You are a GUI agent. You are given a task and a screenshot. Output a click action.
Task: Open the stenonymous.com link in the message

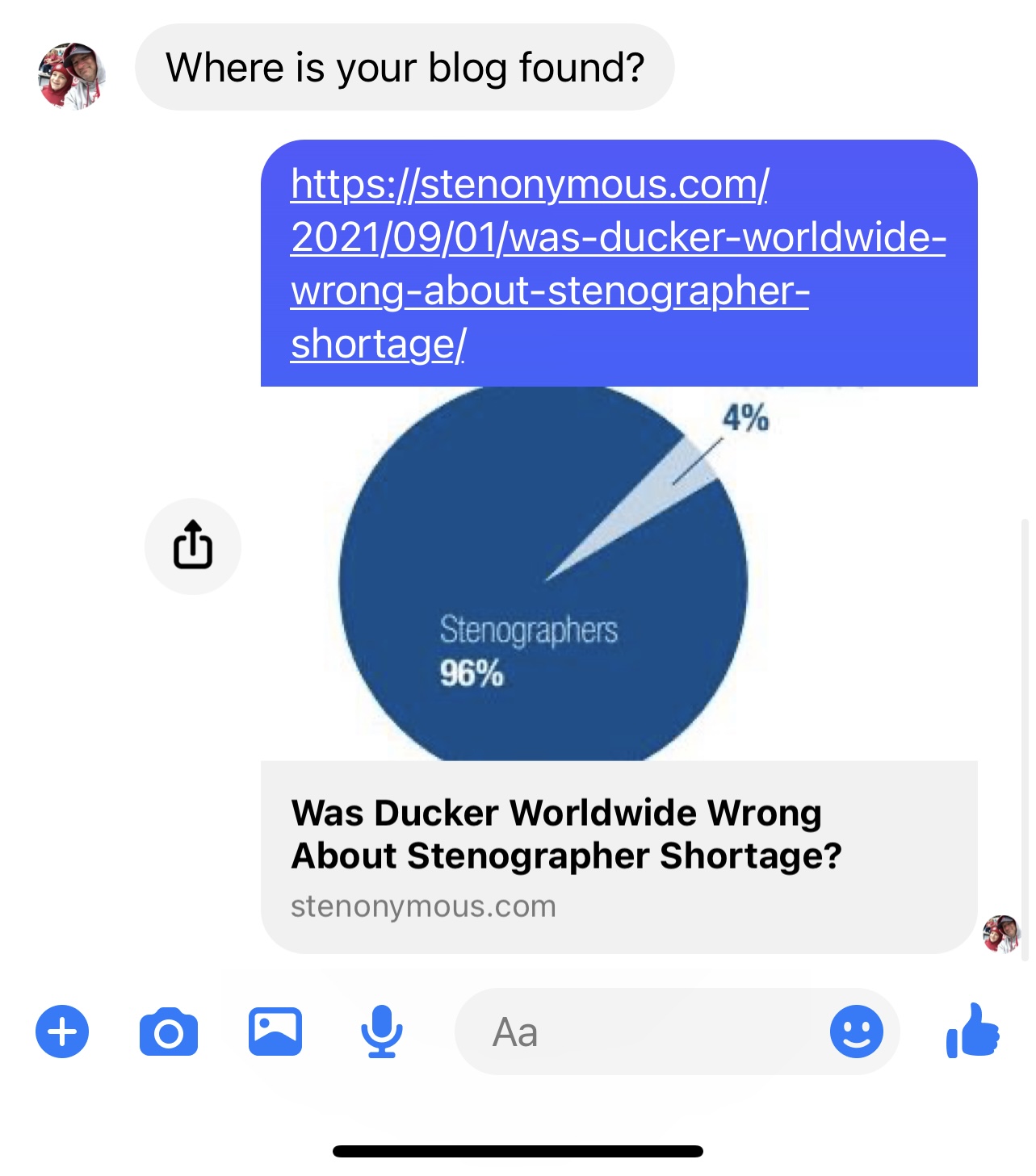(618, 263)
